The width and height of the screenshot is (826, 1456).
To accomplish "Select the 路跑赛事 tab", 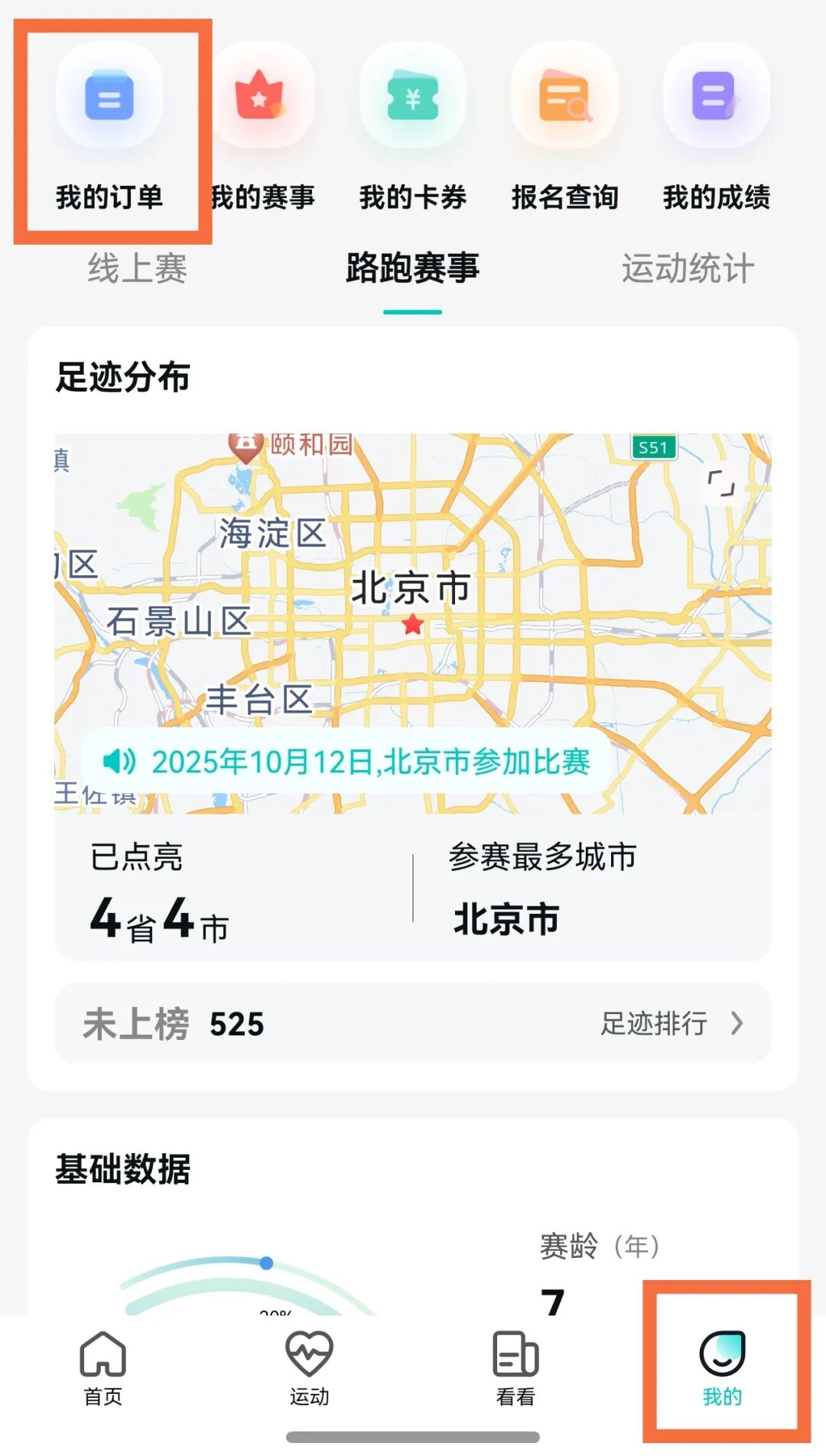I will pos(413,269).
